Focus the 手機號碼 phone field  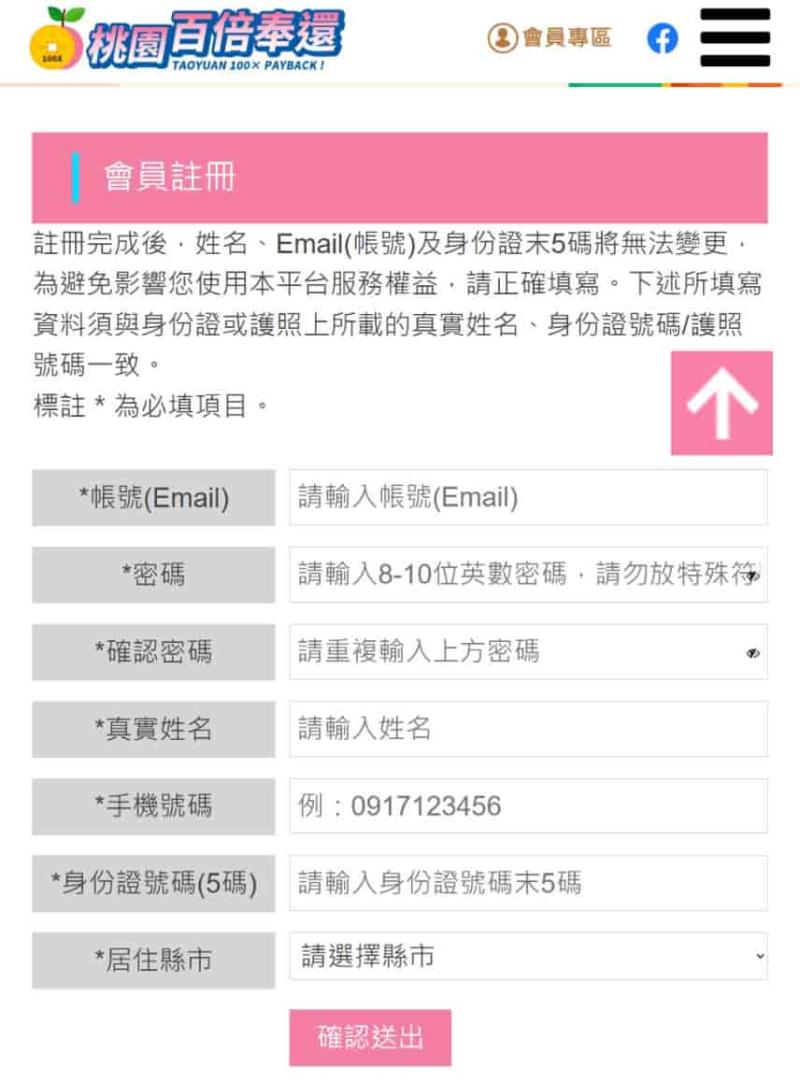pos(528,806)
